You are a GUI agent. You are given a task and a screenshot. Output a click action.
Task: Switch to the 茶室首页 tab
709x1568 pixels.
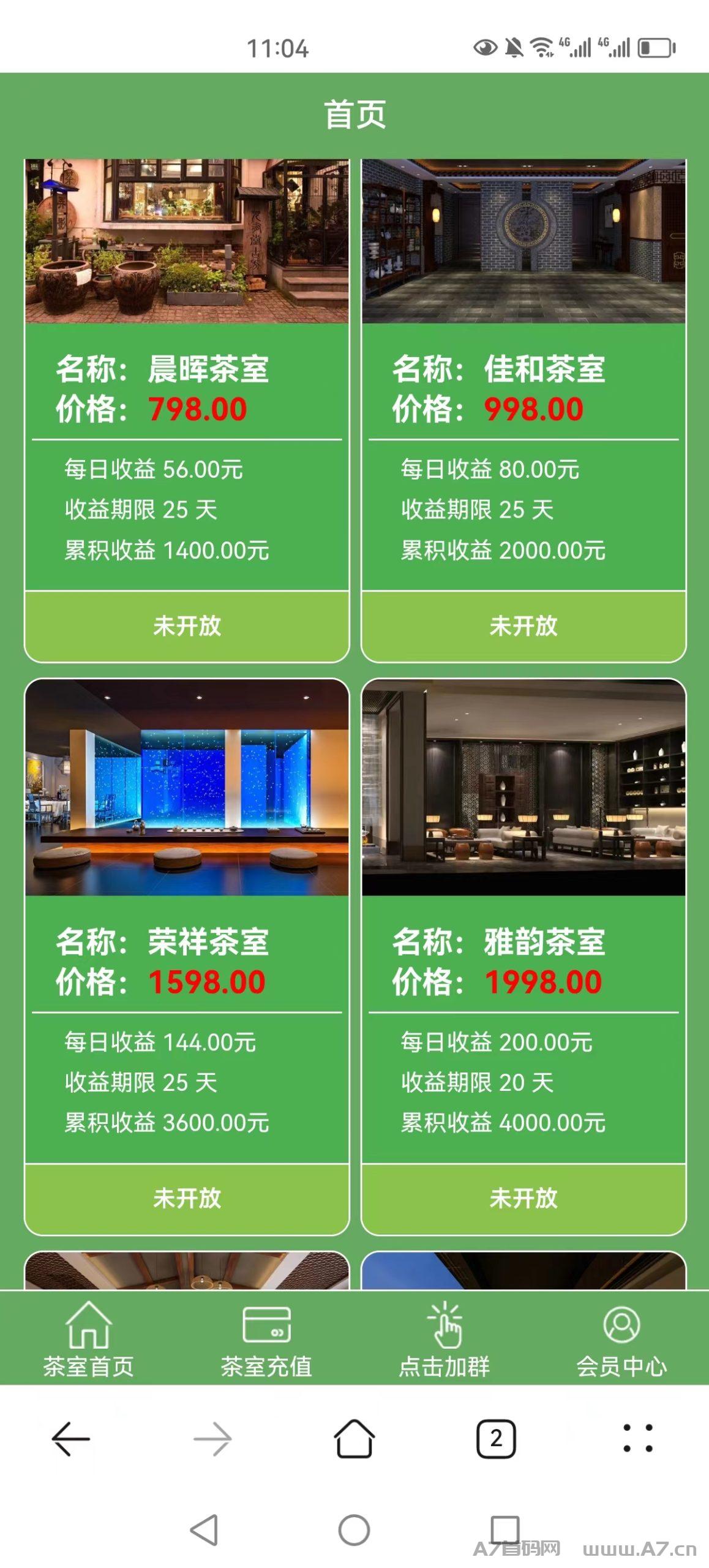pyautogui.click(x=89, y=1339)
